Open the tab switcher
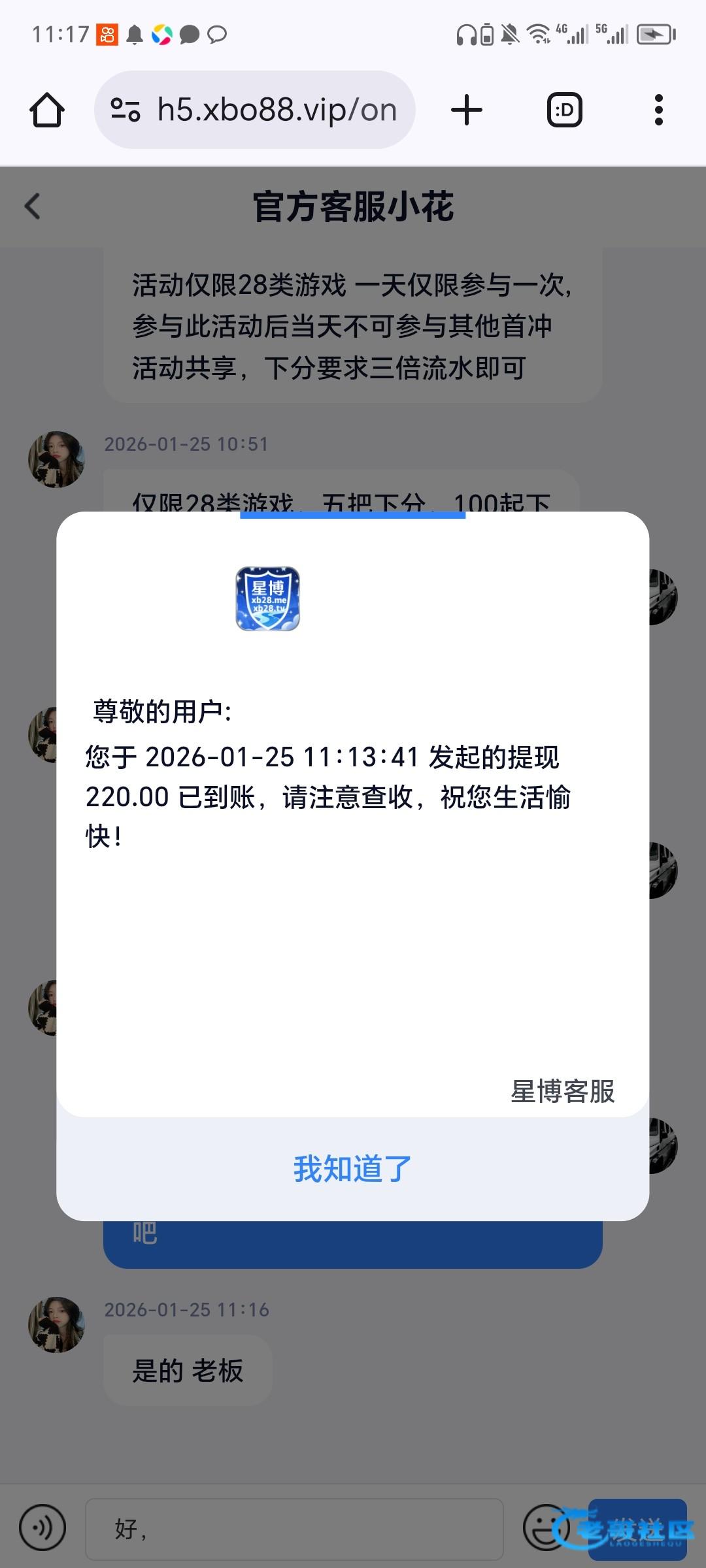Viewport: 706px width, 1568px height. click(564, 110)
